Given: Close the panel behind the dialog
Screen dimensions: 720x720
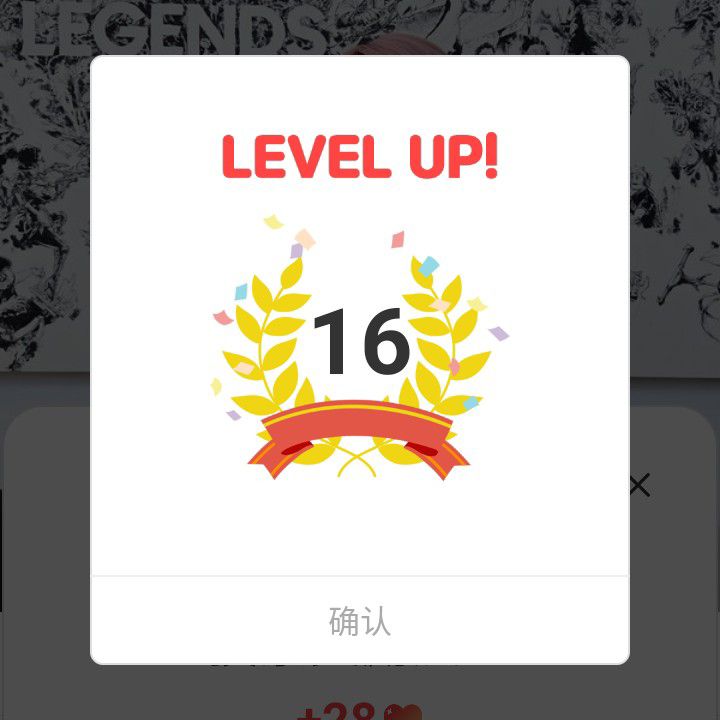Looking at the screenshot, I should [x=639, y=487].
